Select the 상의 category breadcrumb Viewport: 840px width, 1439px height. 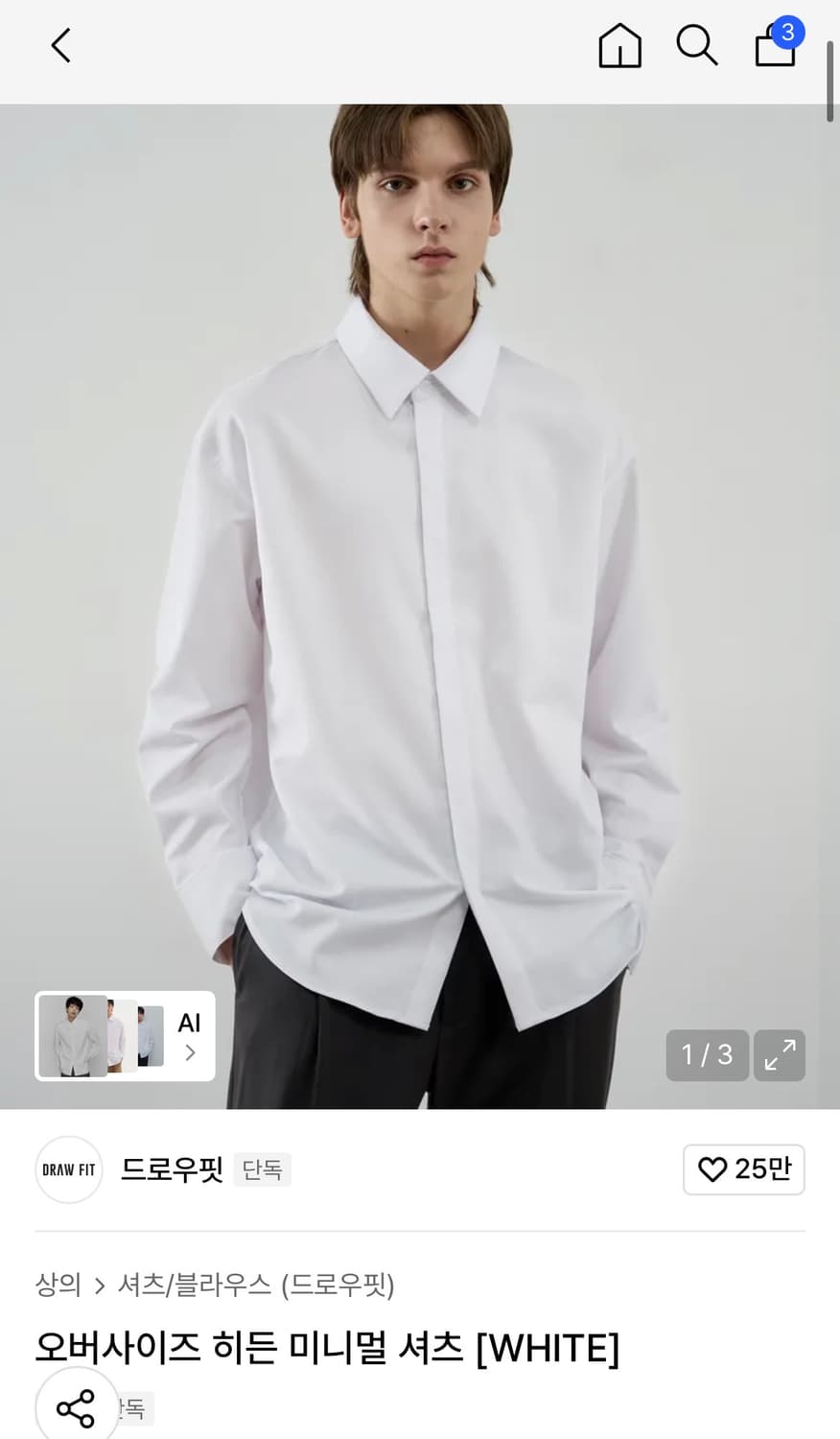(x=59, y=1286)
